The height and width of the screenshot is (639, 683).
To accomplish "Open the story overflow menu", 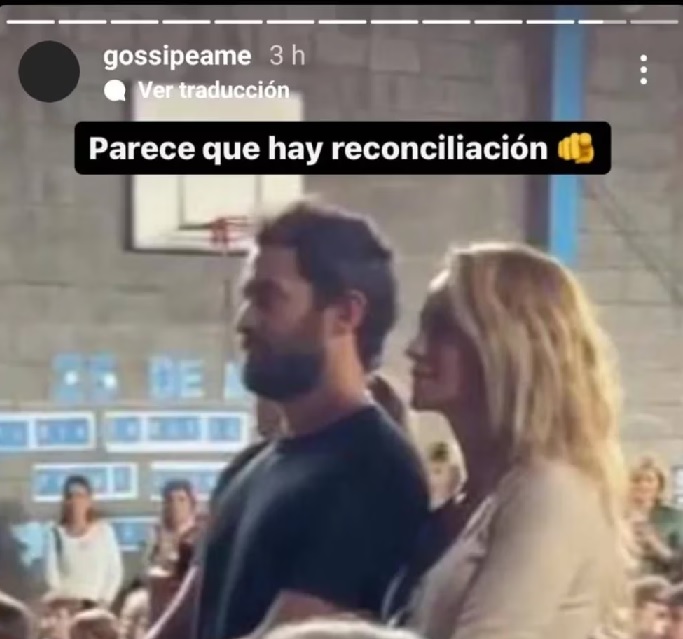I will (x=643, y=70).
